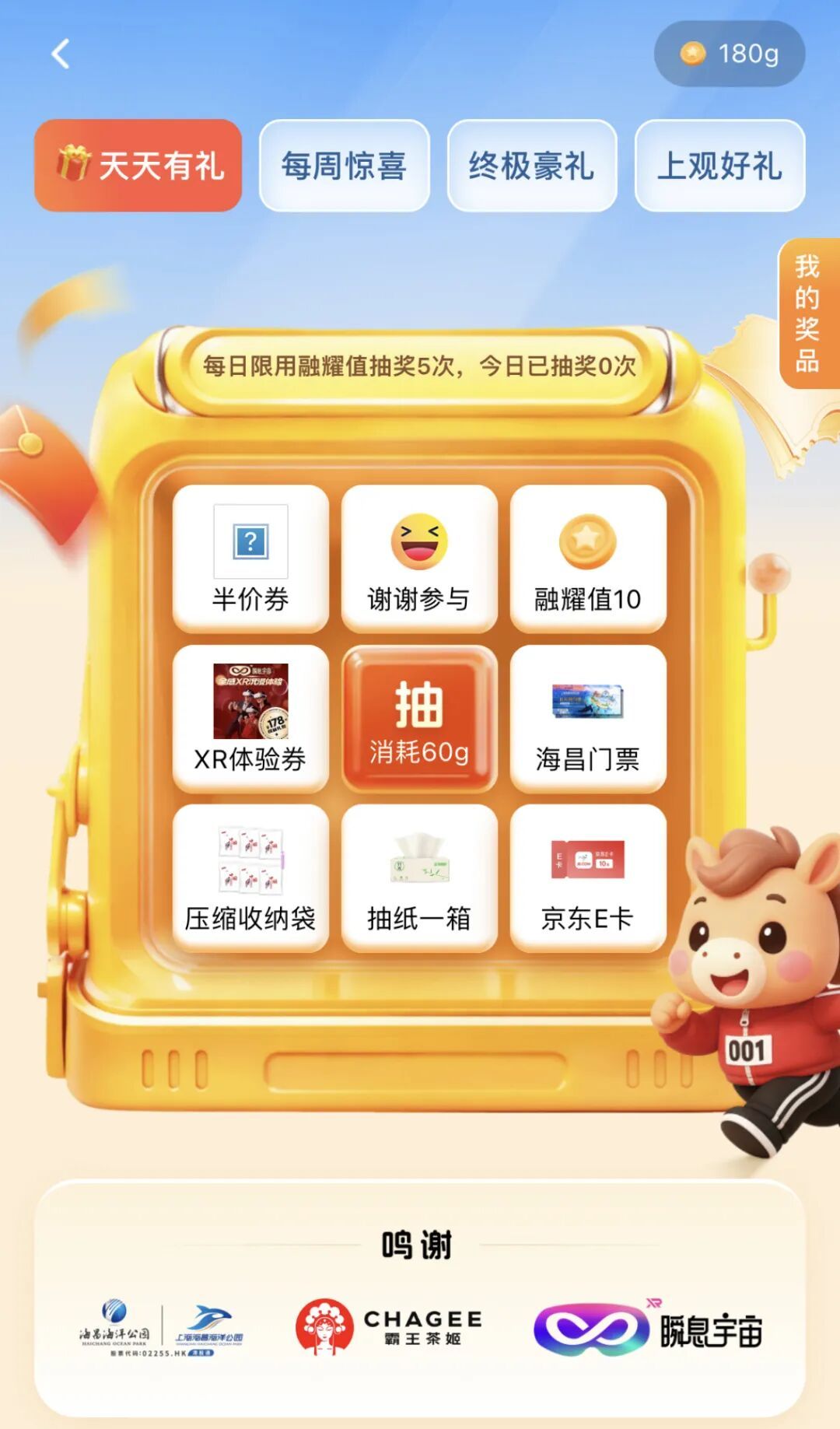This screenshot has width=840, height=1429.
Task: Open the 180g balance pill
Action: (x=730, y=54)
